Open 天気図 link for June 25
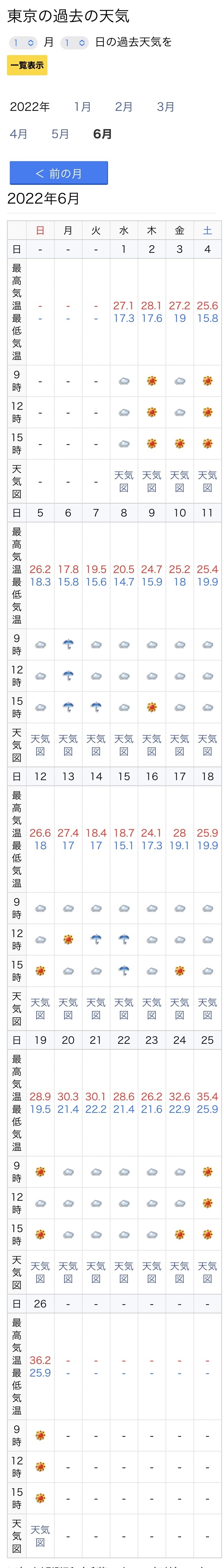This screenshot has height=1568, width=223. pyautogui.click(x=207, y=1272)
